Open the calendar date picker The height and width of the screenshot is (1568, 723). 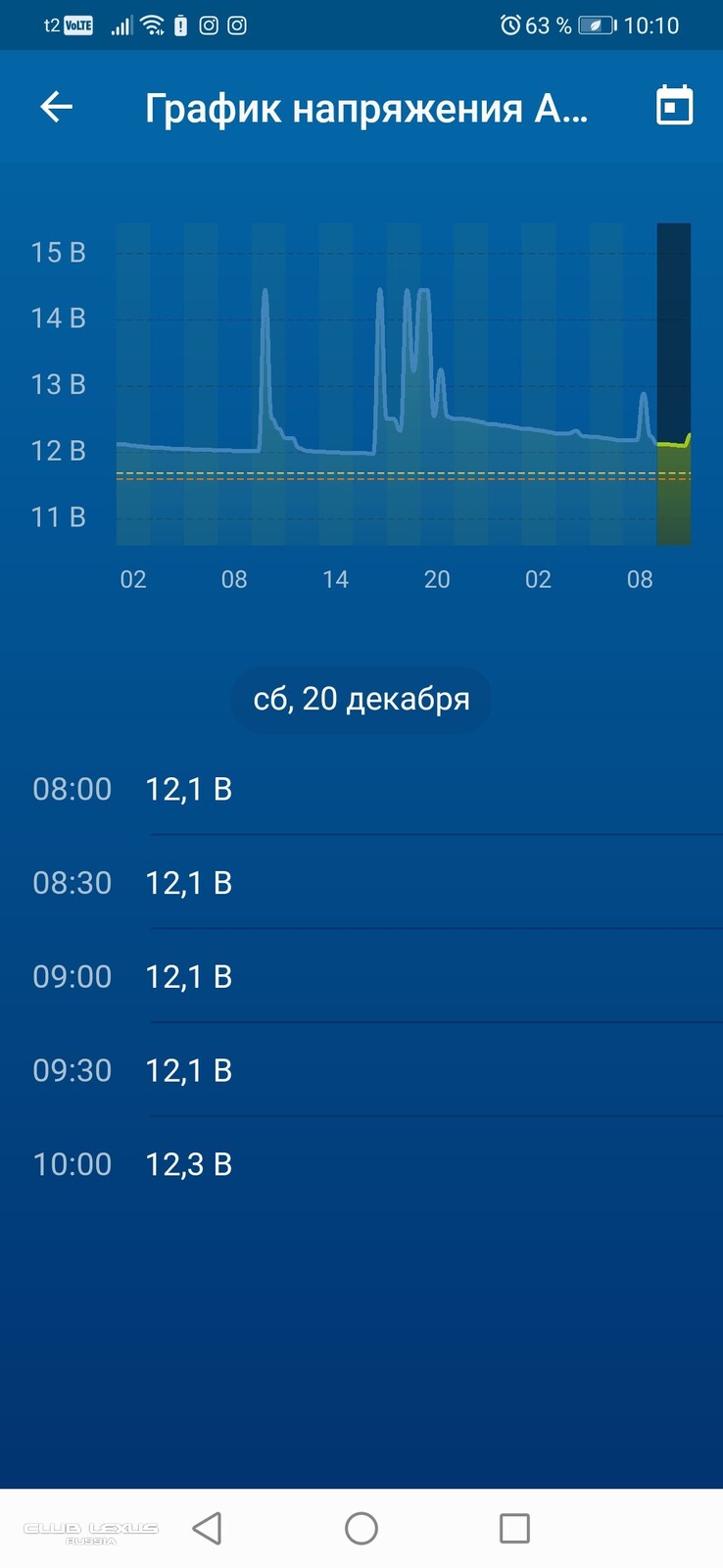(674, 107)
